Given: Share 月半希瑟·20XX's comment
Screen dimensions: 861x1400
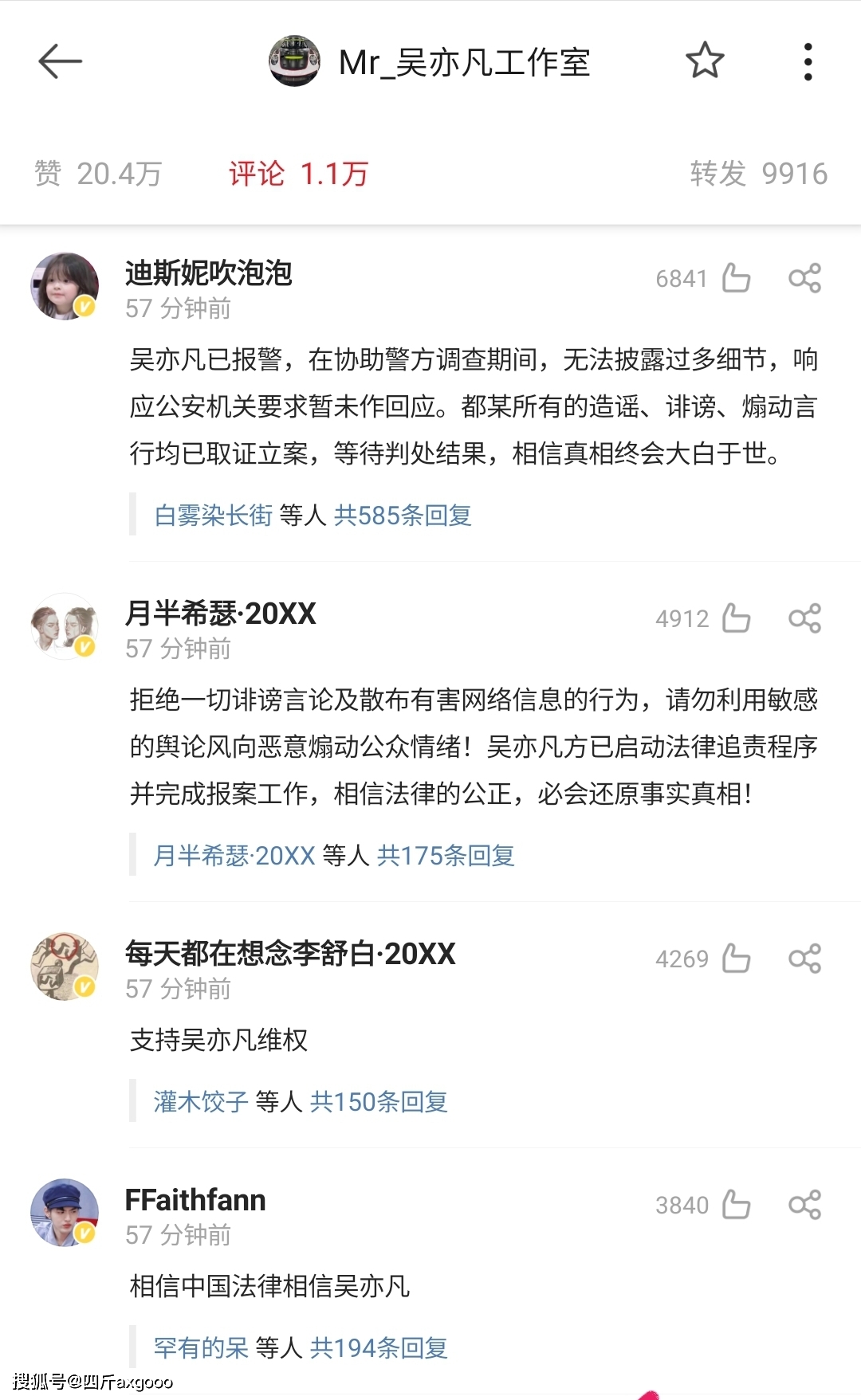Looking at the screenshot, I should point(804,618).
